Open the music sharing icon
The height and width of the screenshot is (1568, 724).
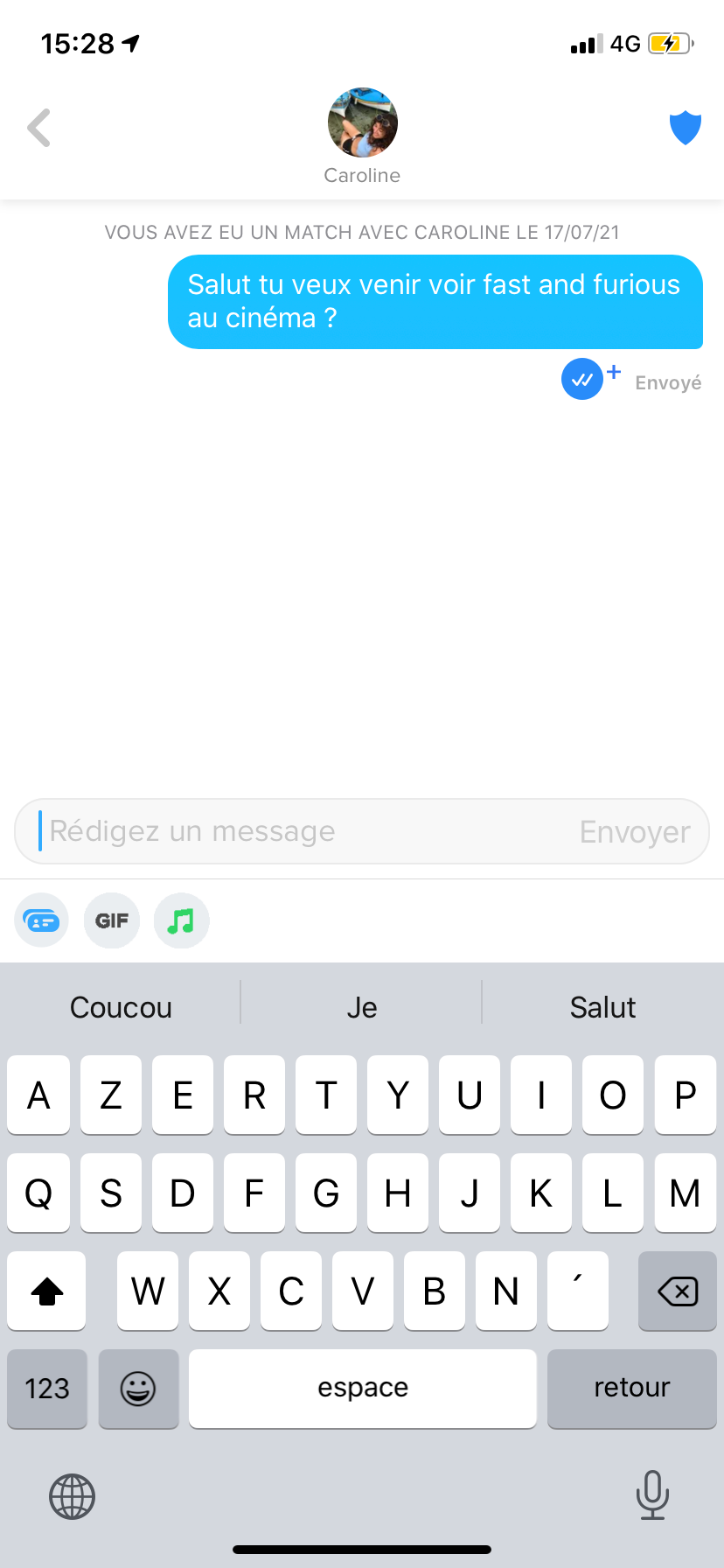[181, 920]
